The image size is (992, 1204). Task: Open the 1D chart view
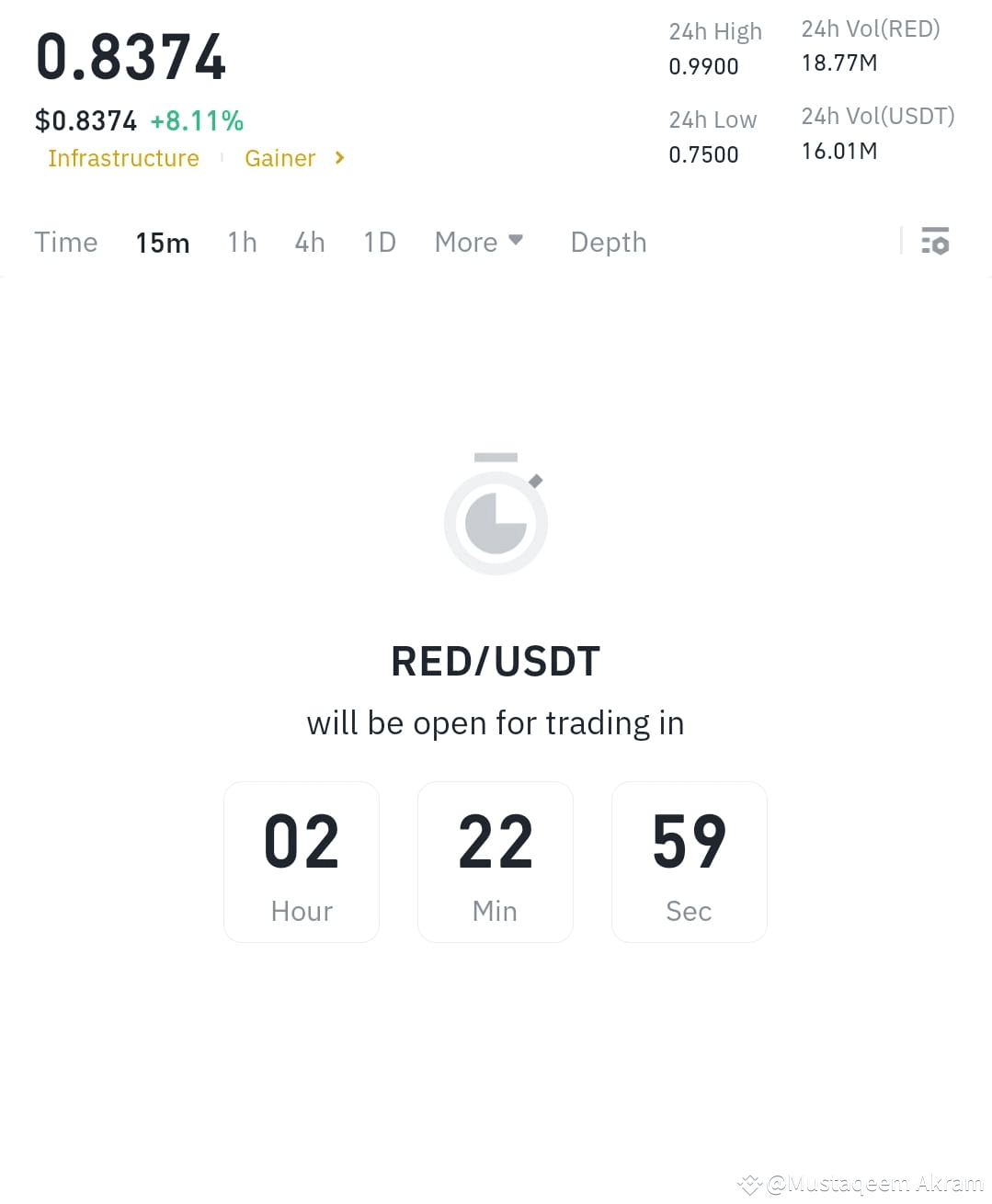[x=379, y=242]
